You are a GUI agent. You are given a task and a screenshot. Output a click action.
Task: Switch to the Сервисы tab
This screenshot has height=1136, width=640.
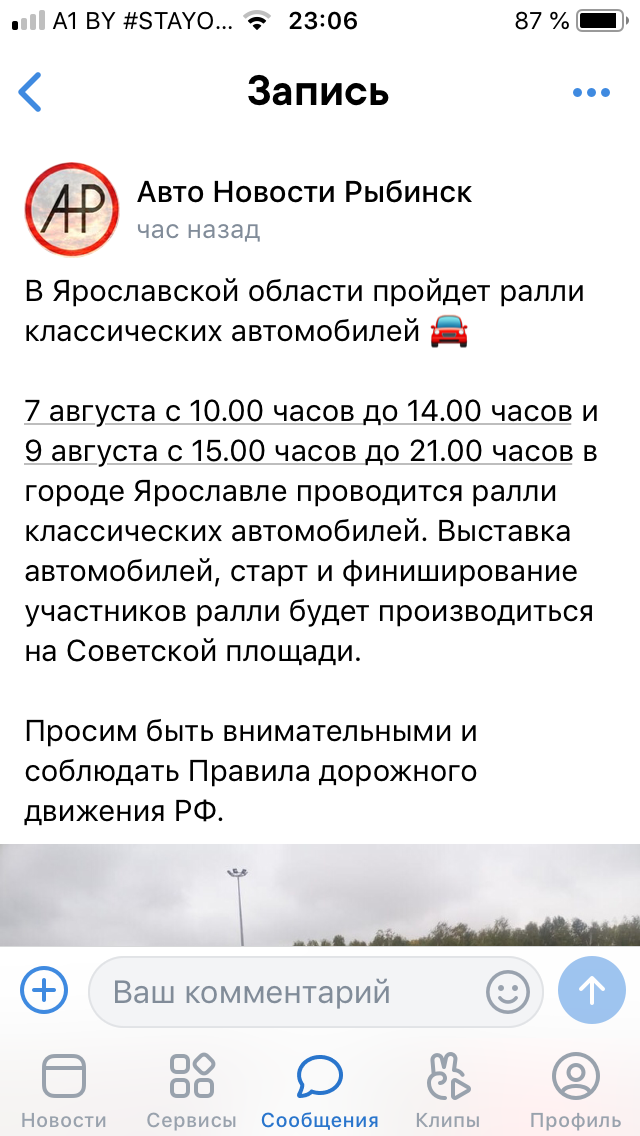192,1089
